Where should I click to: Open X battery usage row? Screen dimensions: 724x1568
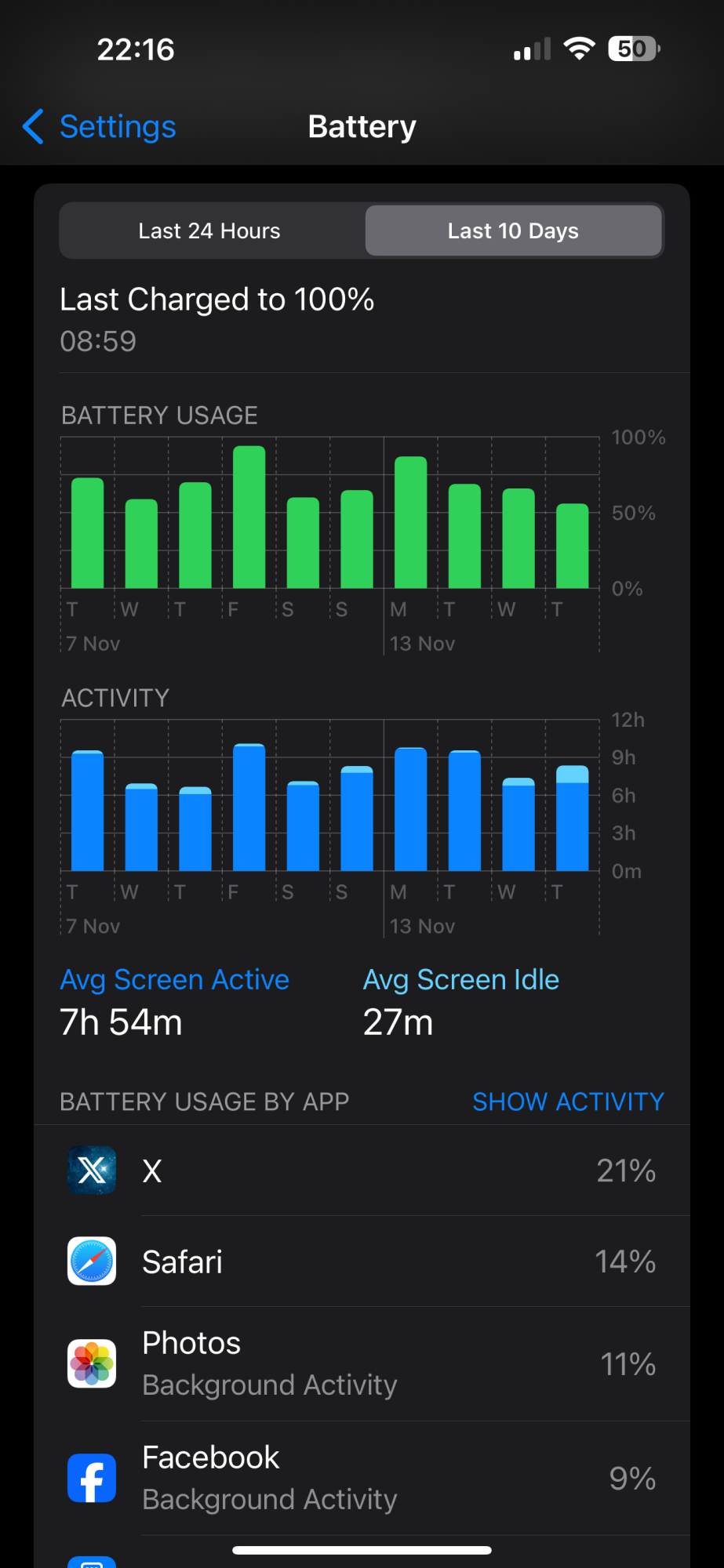pyautogui.click(x=362, y=1171)
